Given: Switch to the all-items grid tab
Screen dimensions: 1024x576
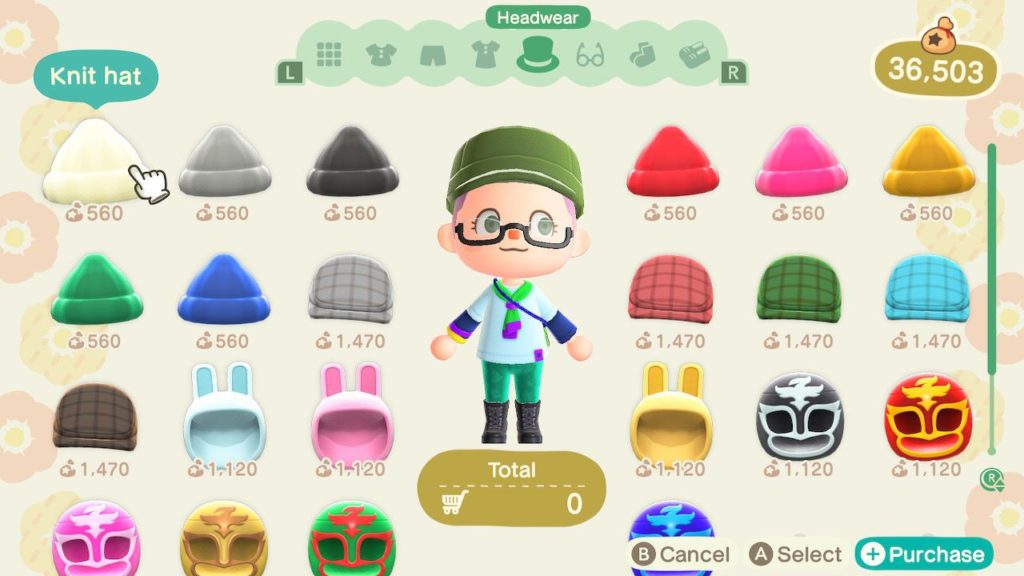Looking at the screenshot, I should tap(330, 54).
